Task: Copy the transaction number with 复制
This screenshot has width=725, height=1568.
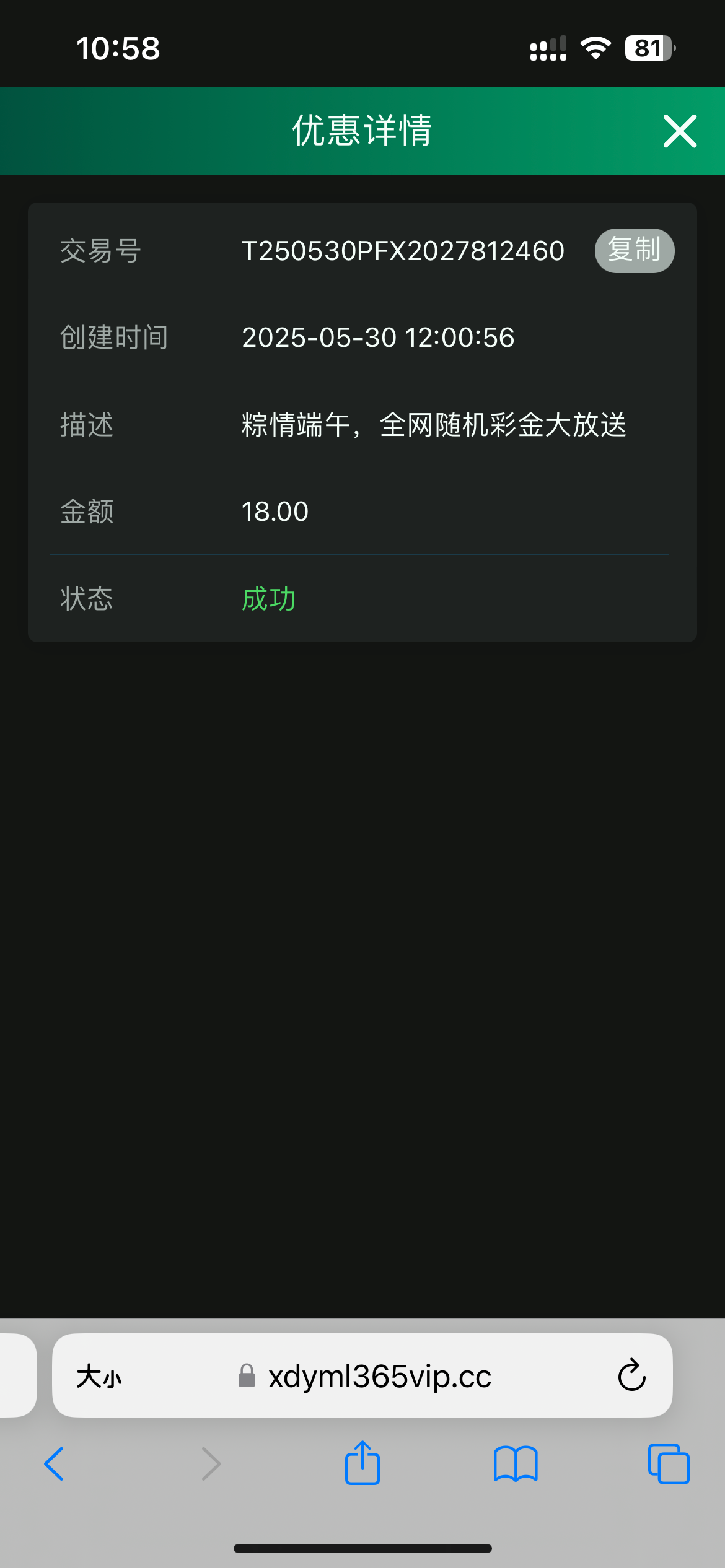Action: (x=634, y=251)
